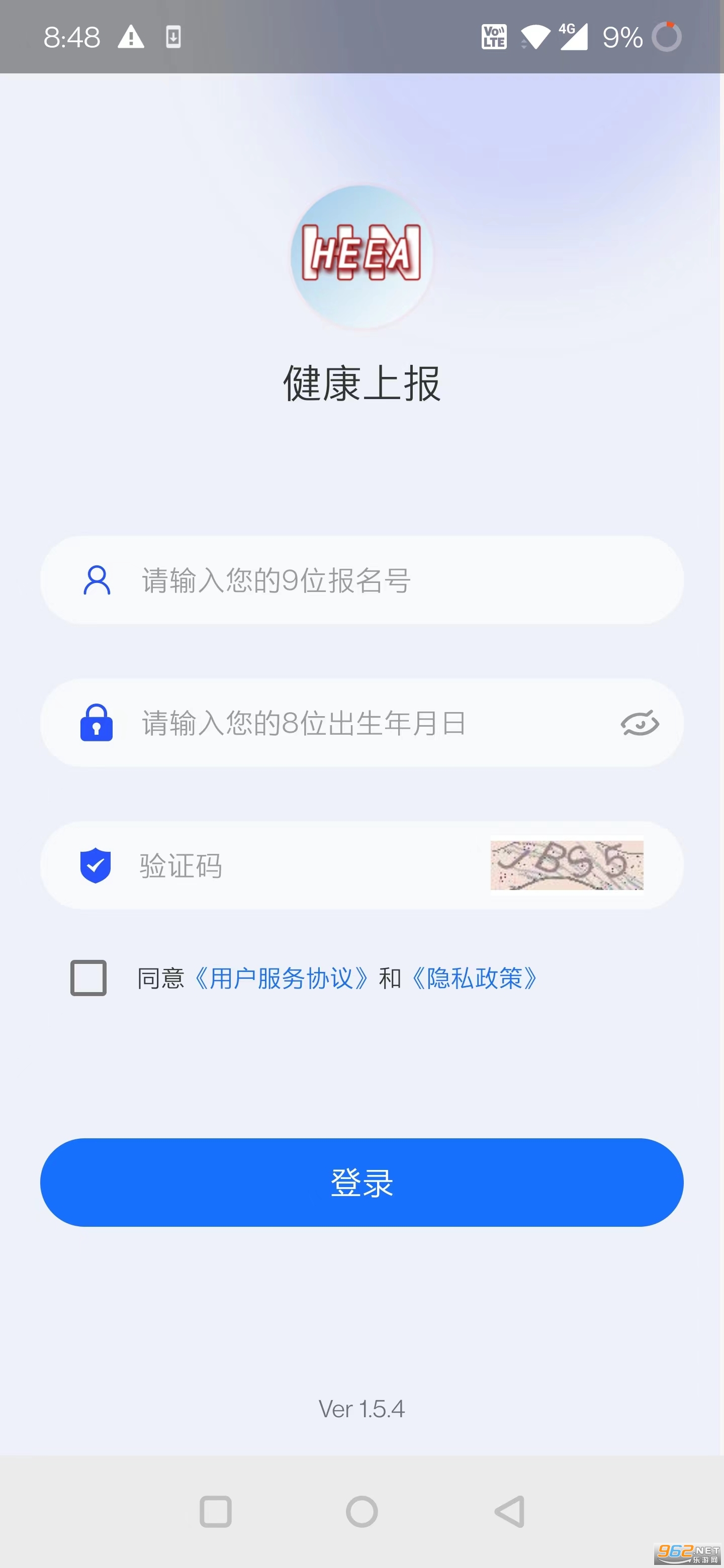This screenshot has width=724, height=1568.
Task: Go back with the system back button
Action: [x=509, y=1511]
